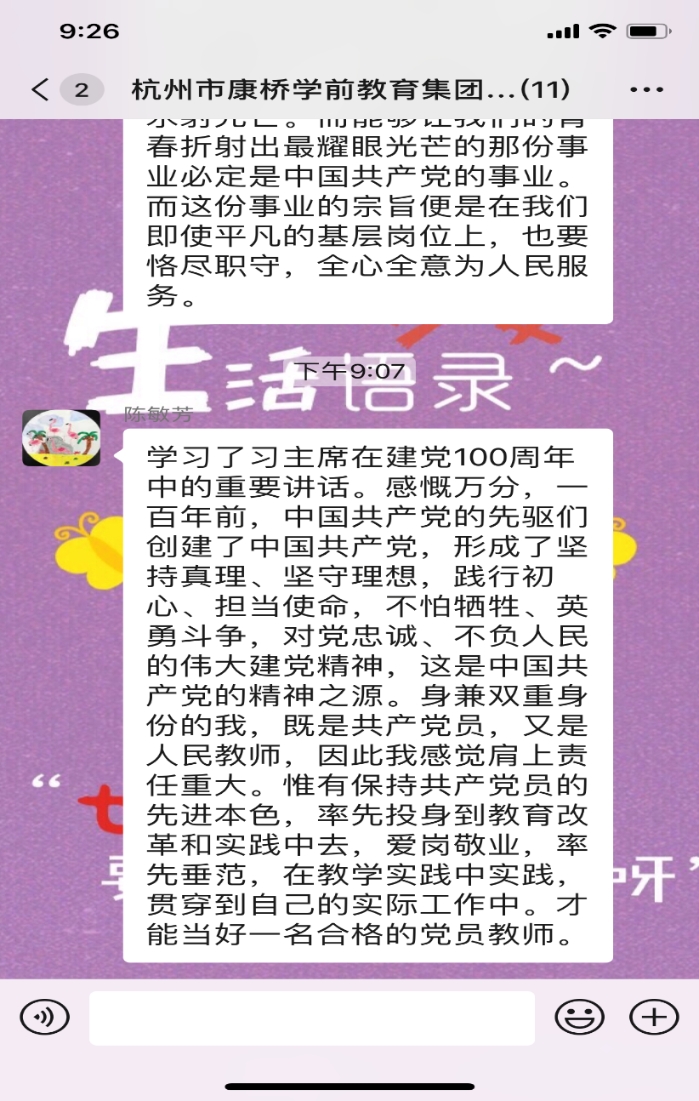Open the group chat options menu
This screenshot has height=1101, width=699.
click(647, 90)
